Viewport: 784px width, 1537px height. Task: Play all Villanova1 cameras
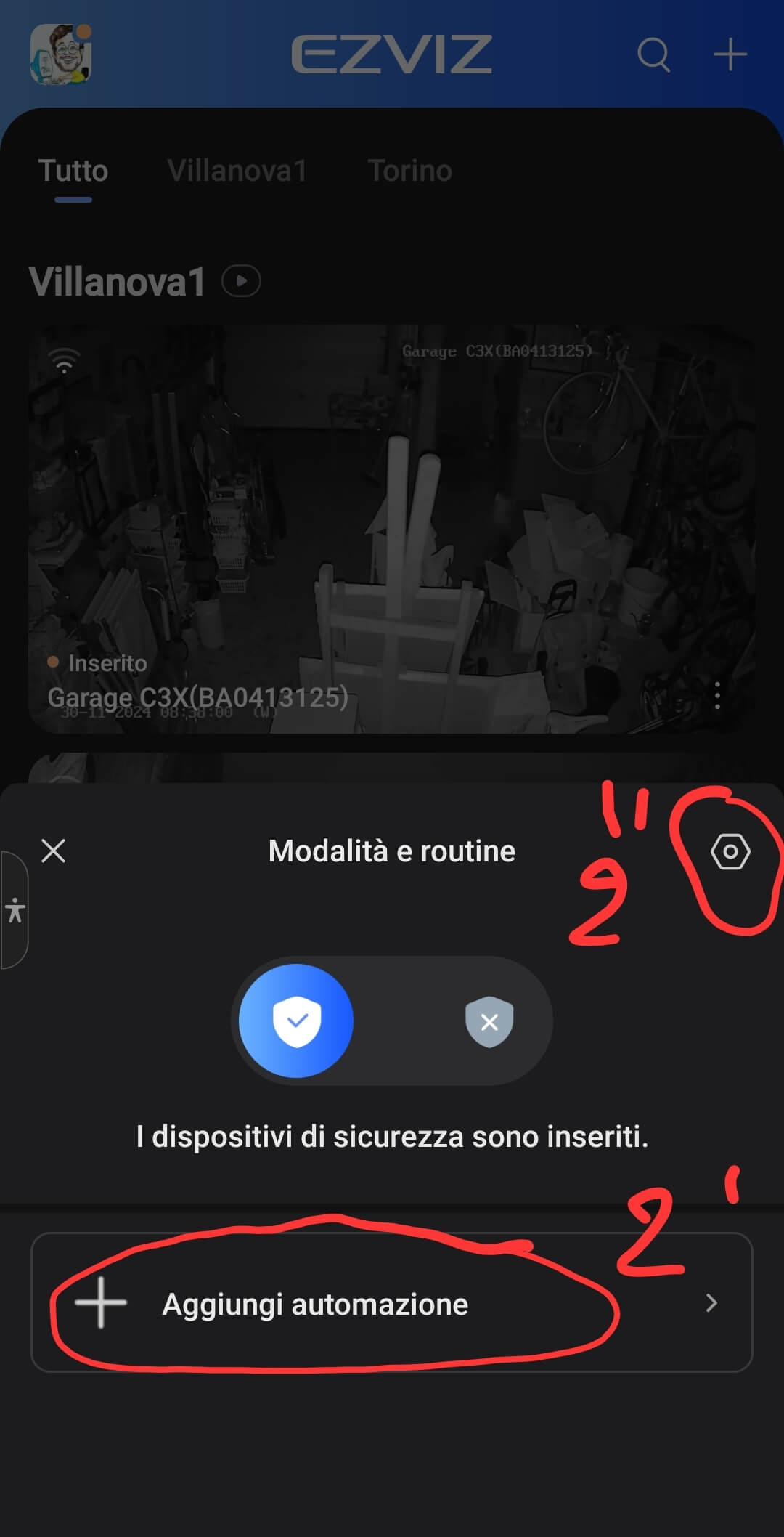[x=241, y=281]
